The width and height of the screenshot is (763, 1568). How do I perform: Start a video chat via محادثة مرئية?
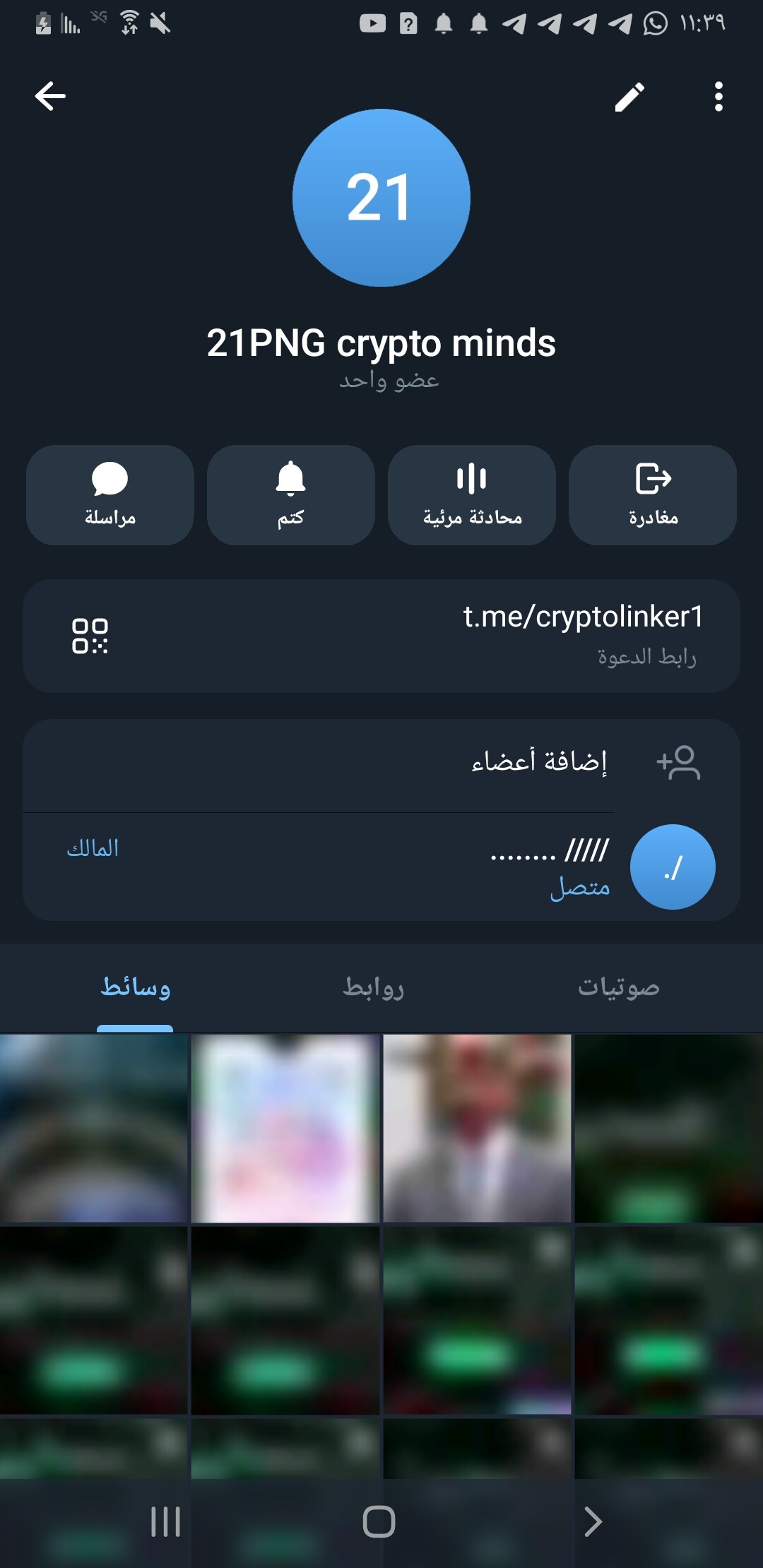[x=471, y=494]
